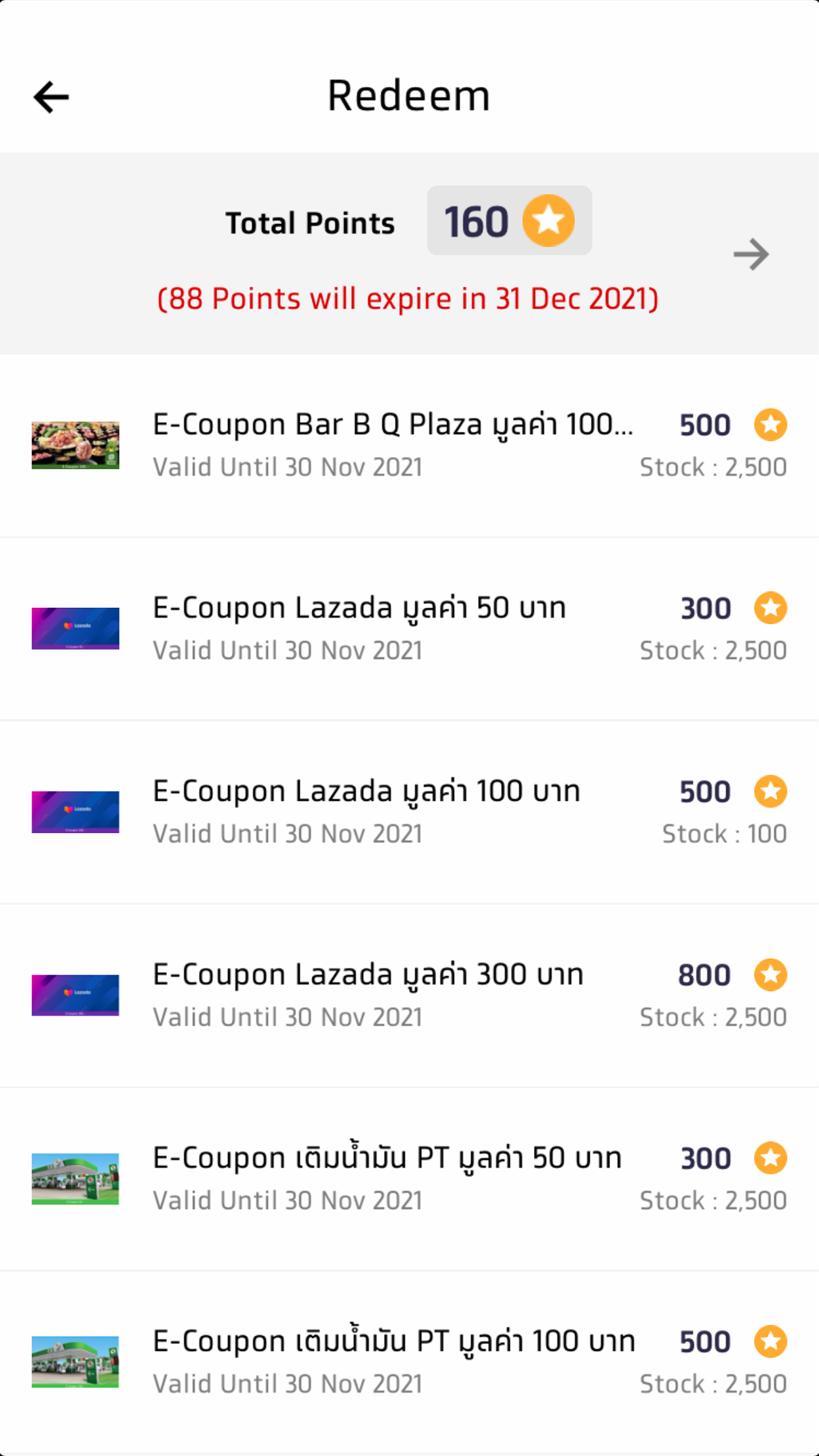
Task: Select the PT gas station coupon thumbnail
Action: [75, 1179]
